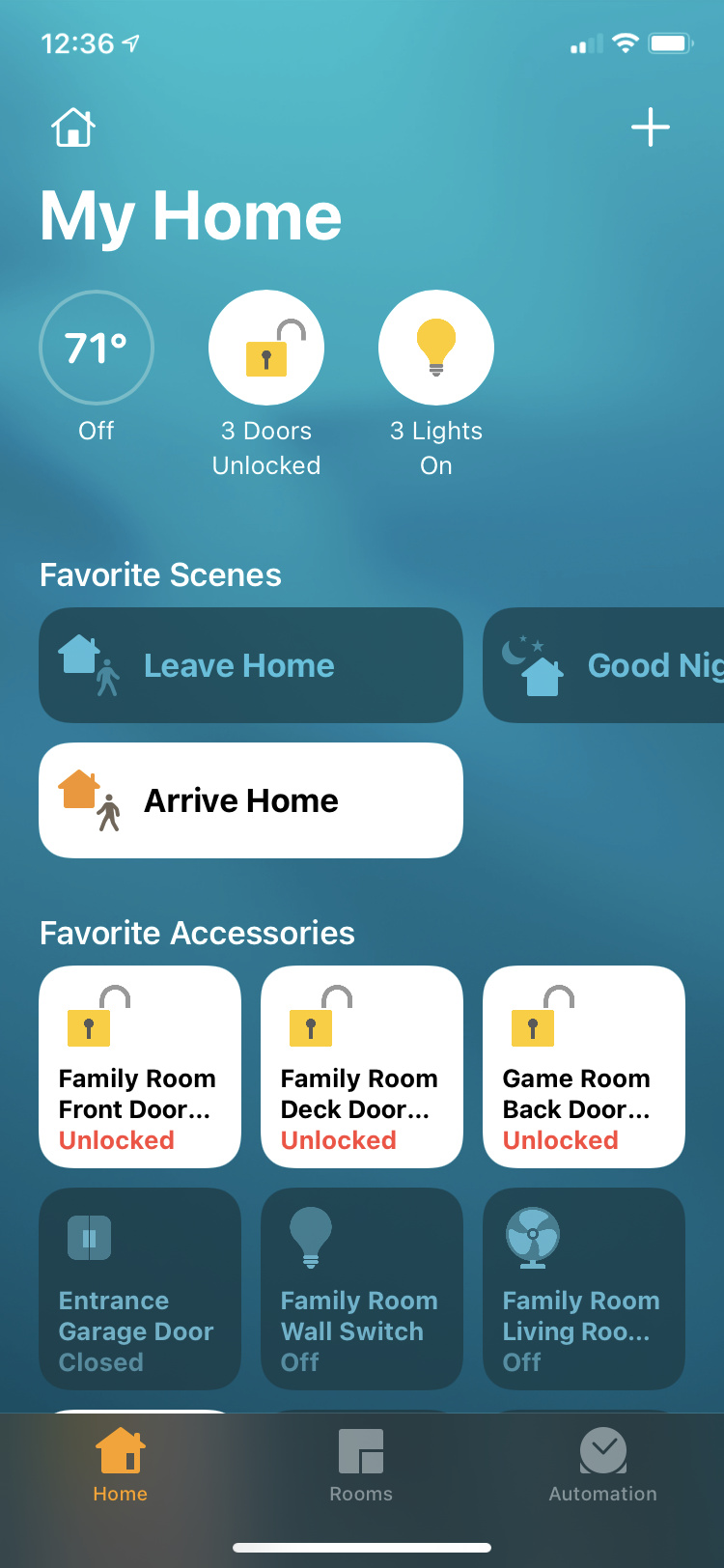Run the Leave Home scene
Image resolution: width=724 pixels, height=1568 pixels.
(x=251, y=665)
